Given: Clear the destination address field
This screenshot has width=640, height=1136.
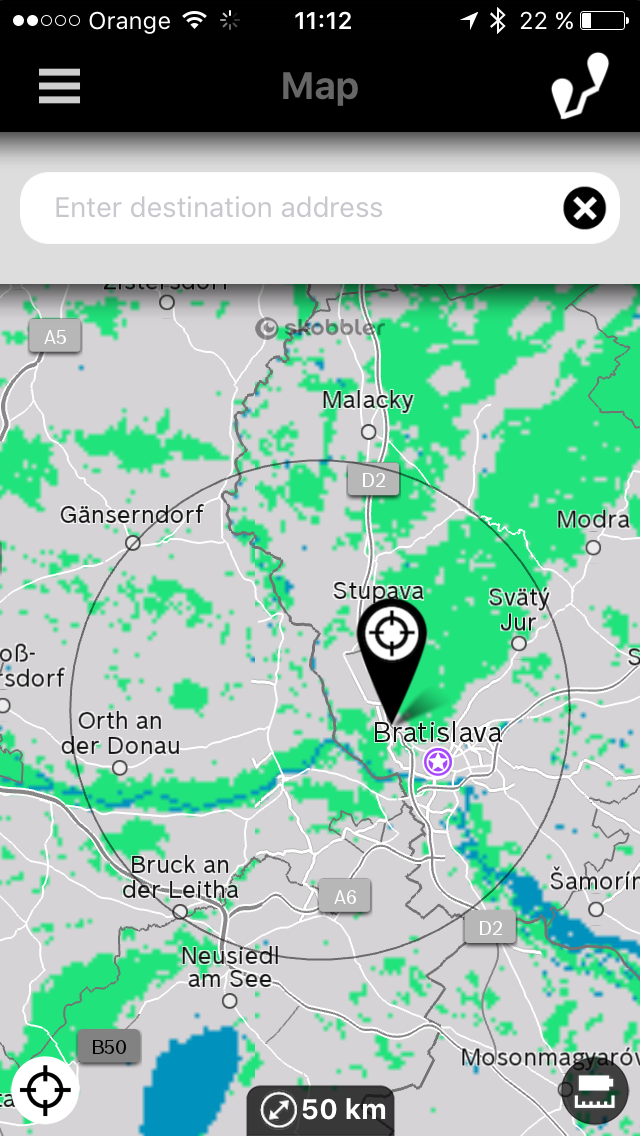Looking at the screenshot, I should (x=584, y=209).
